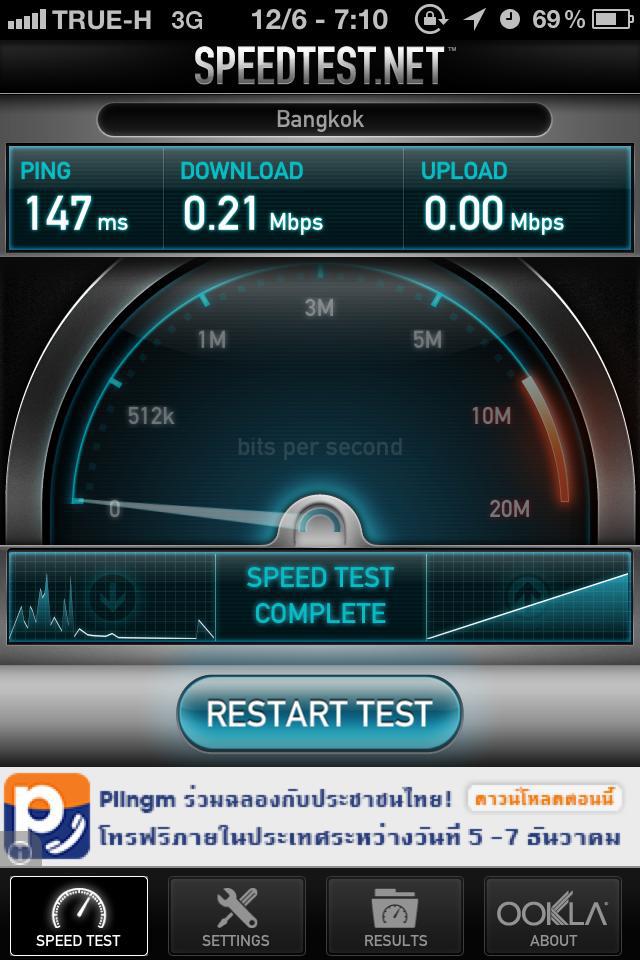Screen dimensions: 640x960
Task: Switch to the Settings tab
Action: pyautogui.click(x=236, y=915)
